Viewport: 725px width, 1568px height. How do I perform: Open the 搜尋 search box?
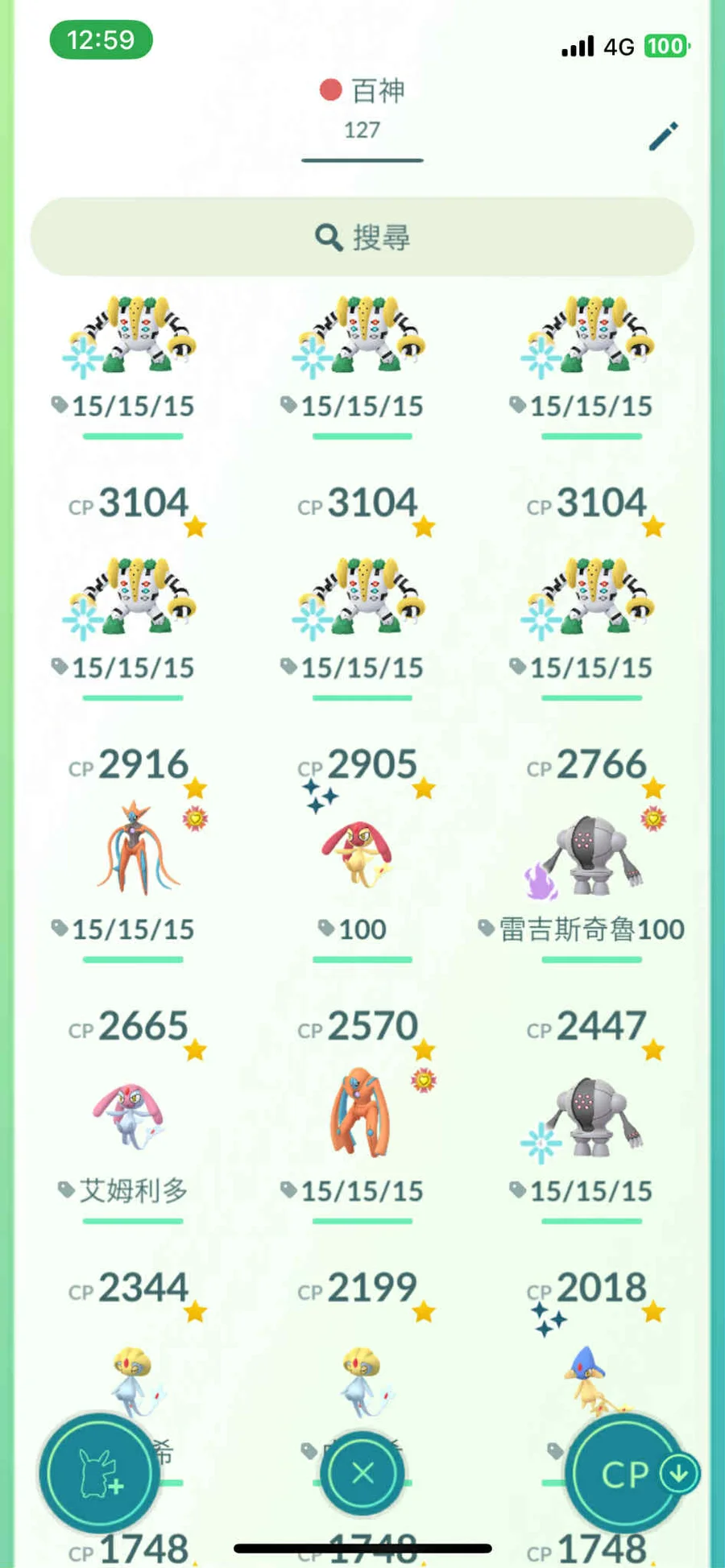(x=362, y=238)
